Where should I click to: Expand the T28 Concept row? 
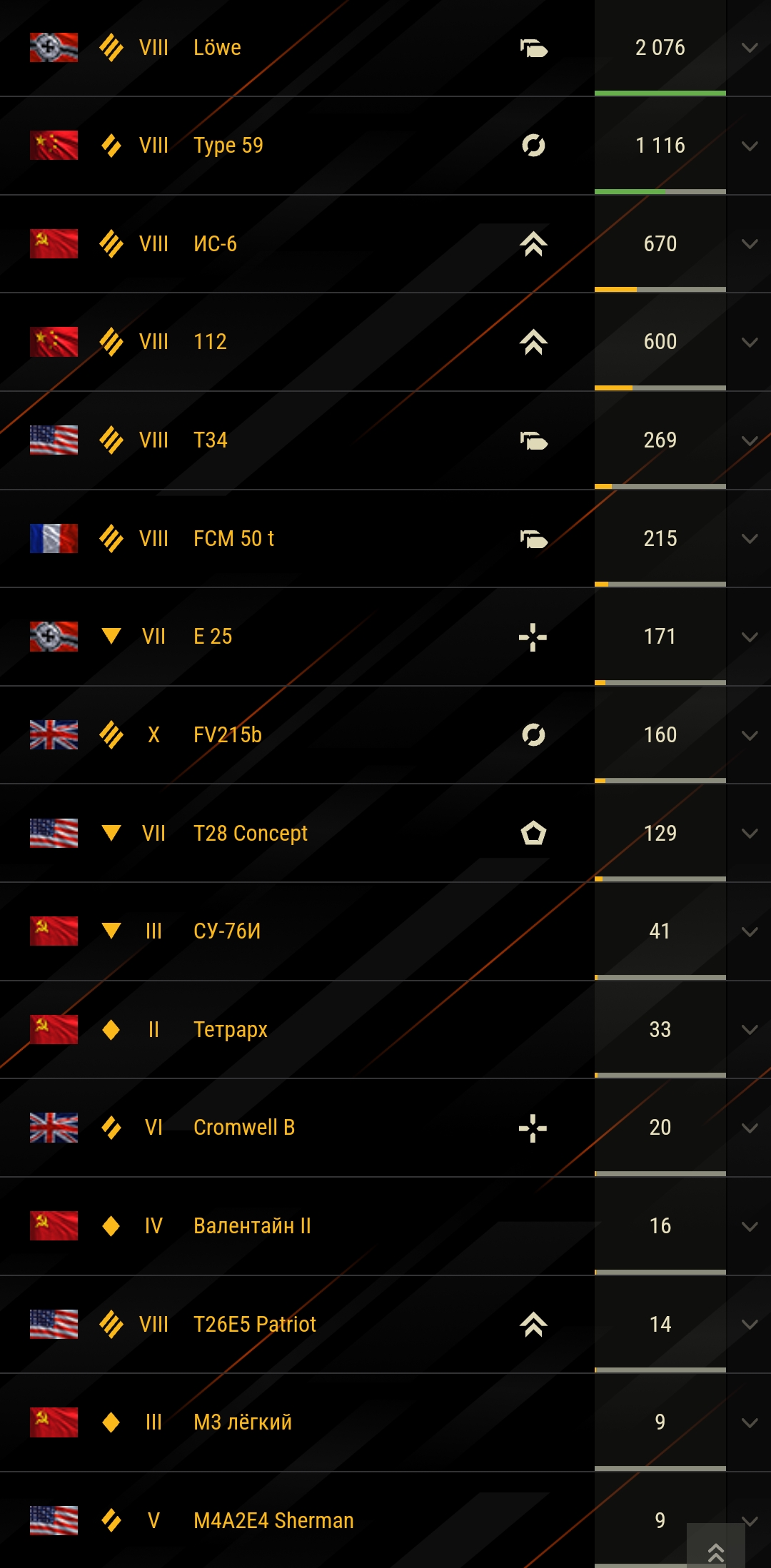pyautogui.click(x=749, y=834)
